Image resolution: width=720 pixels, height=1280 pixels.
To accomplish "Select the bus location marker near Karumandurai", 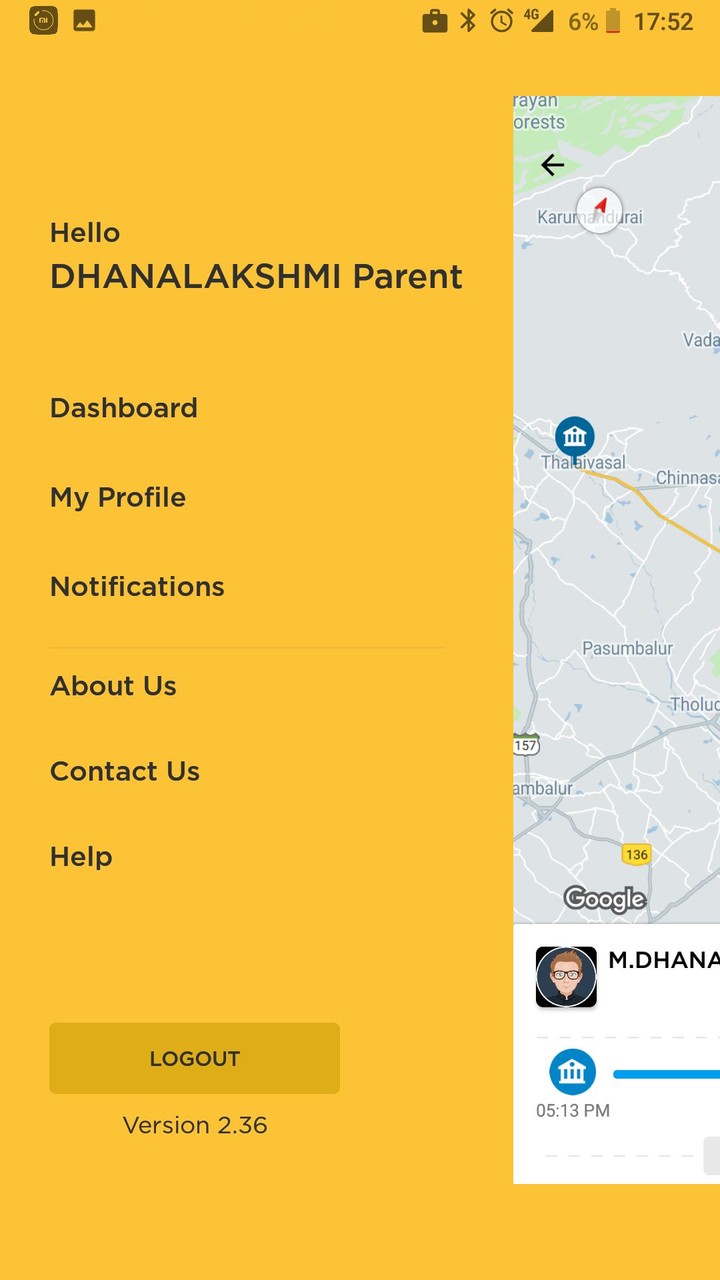I will point(598,210).
